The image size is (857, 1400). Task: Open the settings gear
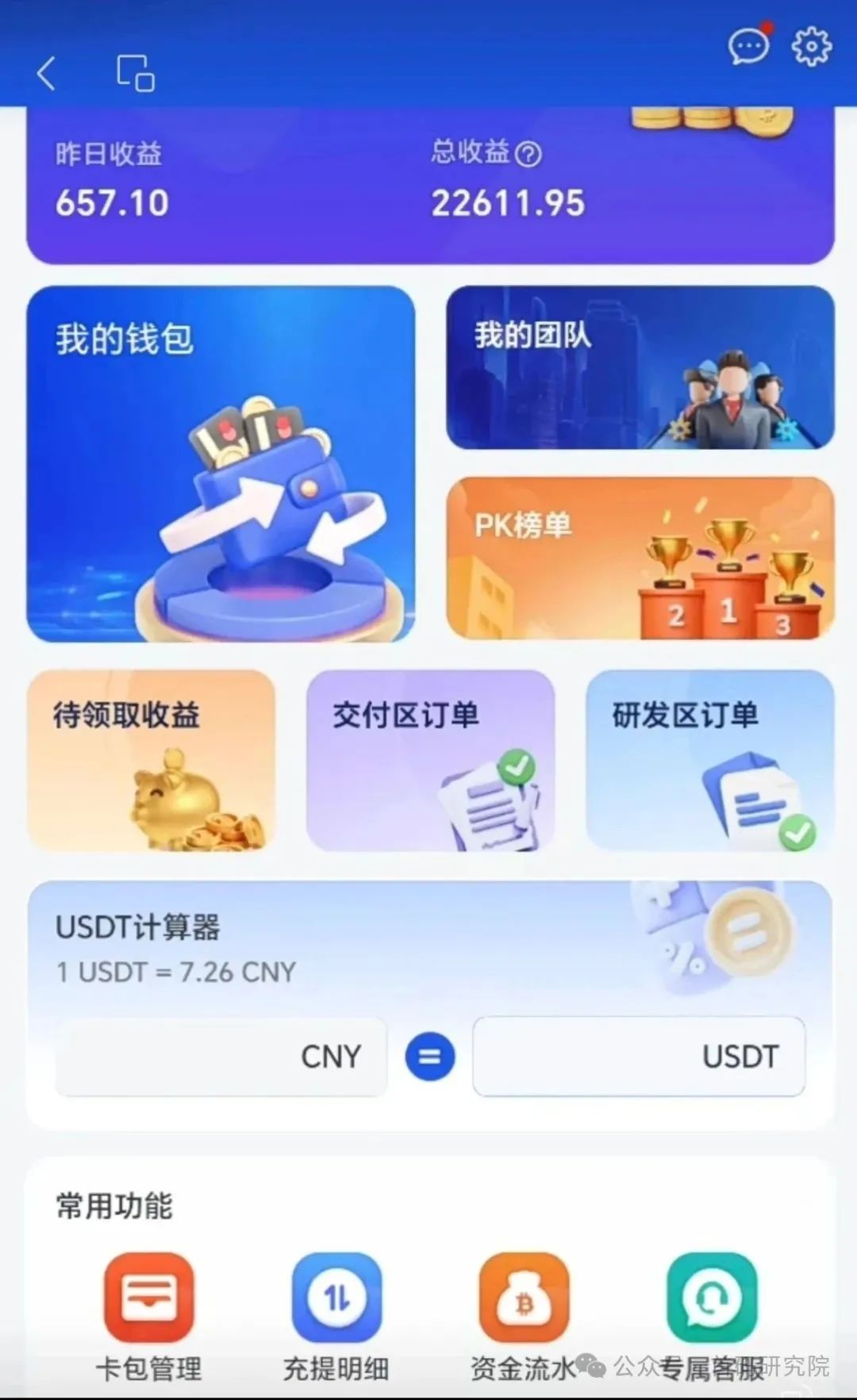coord(812,46)
